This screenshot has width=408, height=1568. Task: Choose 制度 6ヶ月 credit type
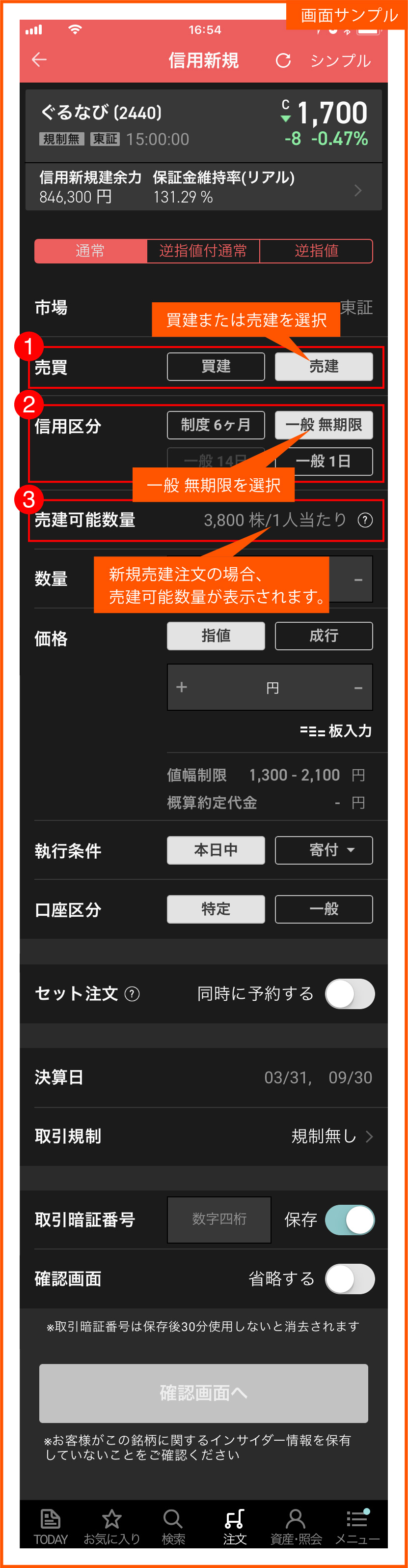point(216,425)
